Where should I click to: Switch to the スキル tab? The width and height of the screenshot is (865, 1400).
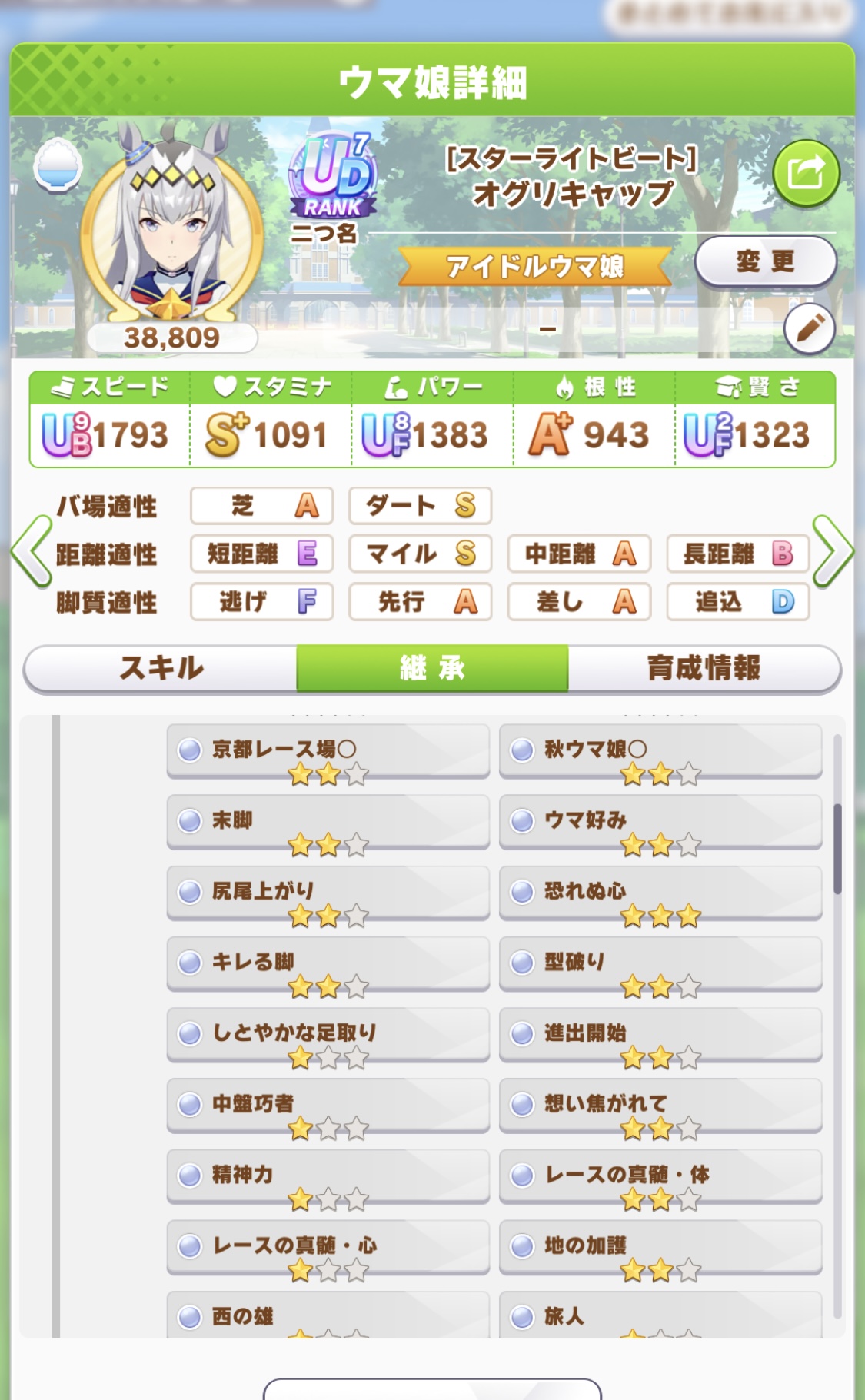point(161,668)
